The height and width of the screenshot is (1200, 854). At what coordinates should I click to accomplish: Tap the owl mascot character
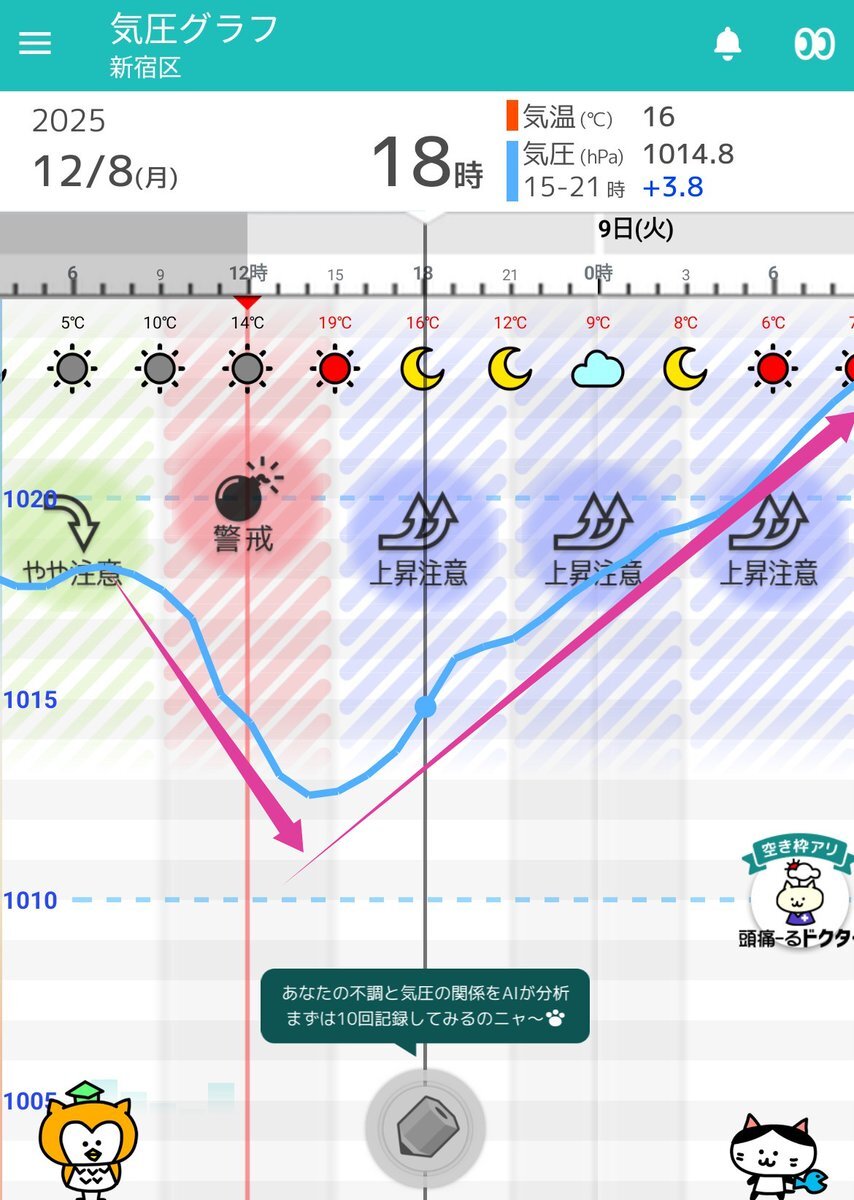(x=88, y=1140)
